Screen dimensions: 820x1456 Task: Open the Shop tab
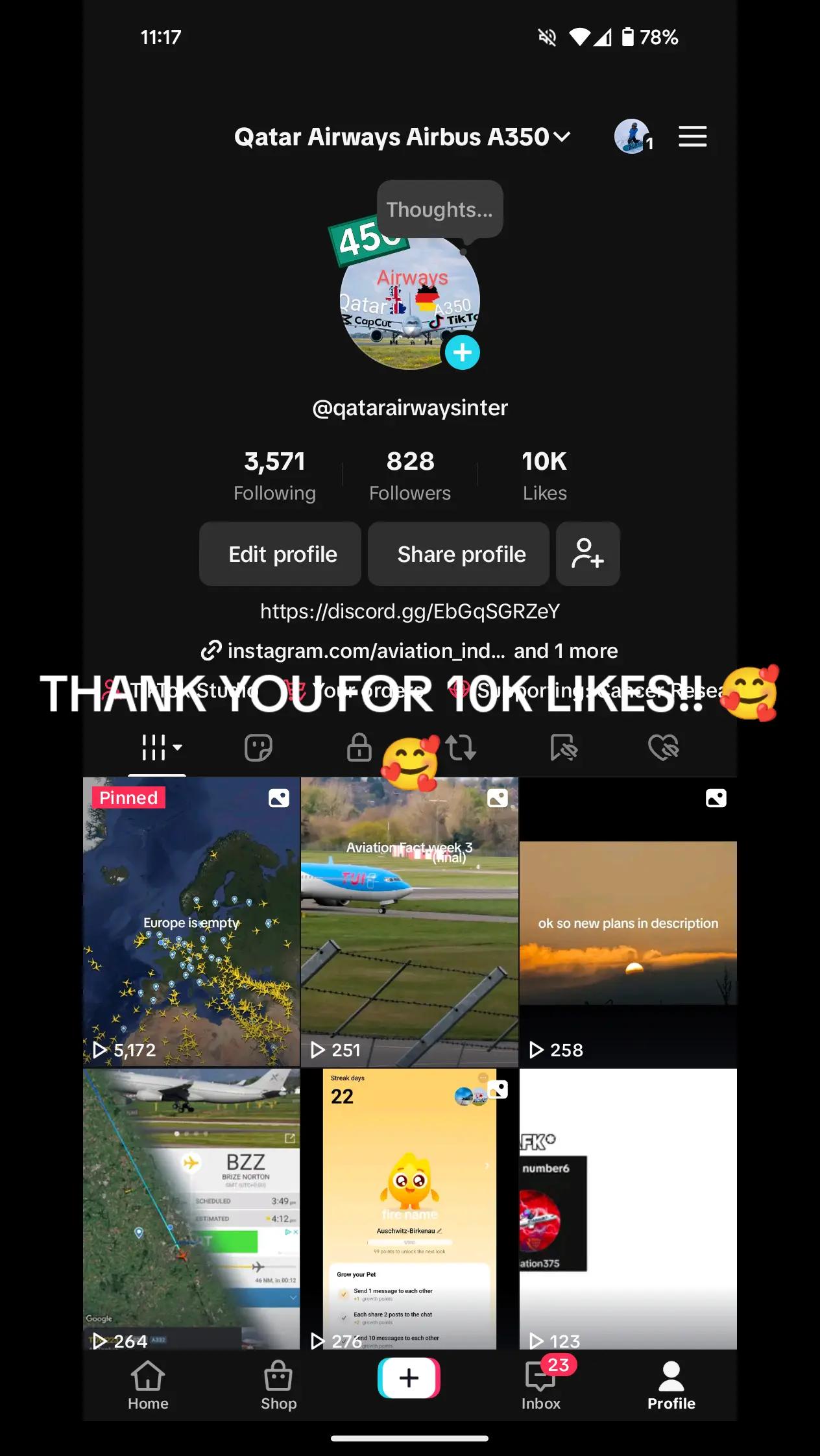(x=278, y=1385)
